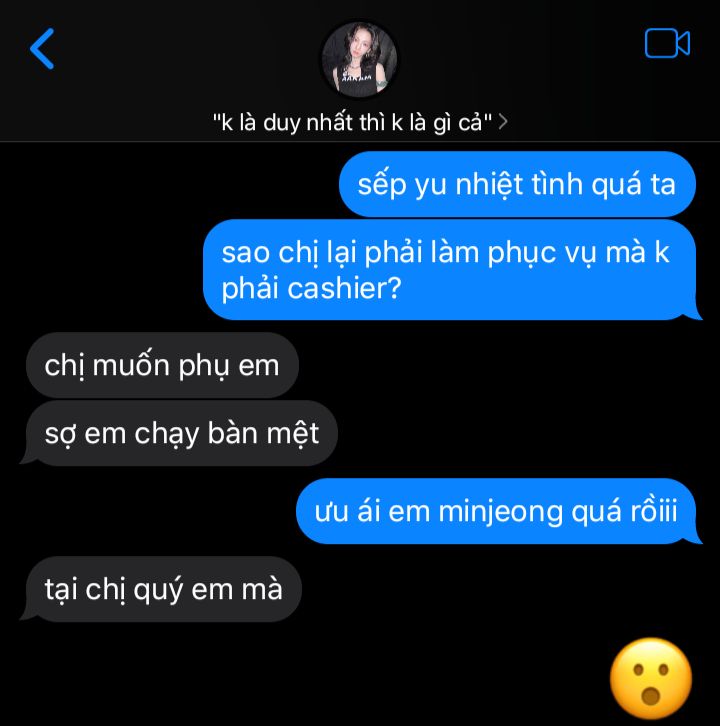Go back to the conversations list
The width and height of the screenshot is (720, 726).
point(42,48)
